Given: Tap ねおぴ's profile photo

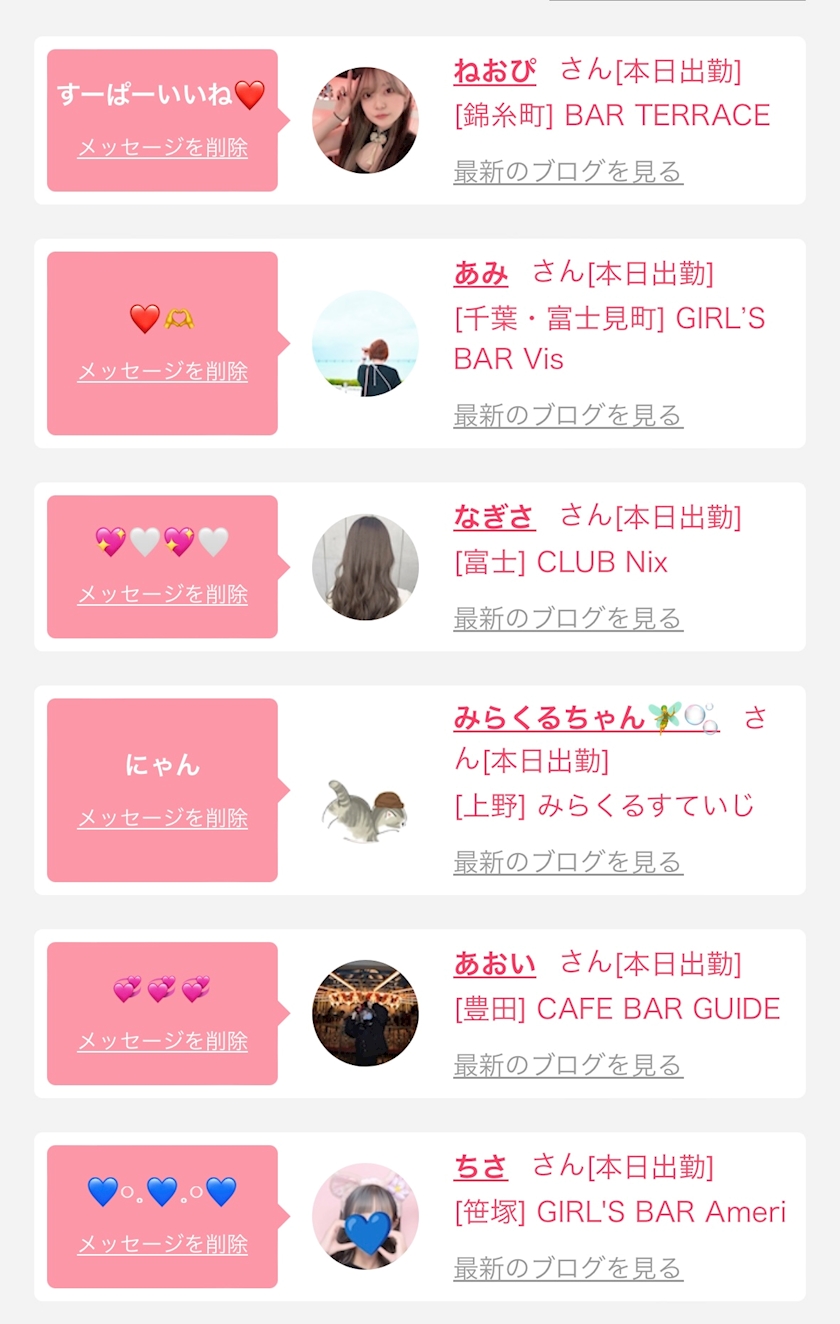Looking at the screenshot, I should coord(365,120).
